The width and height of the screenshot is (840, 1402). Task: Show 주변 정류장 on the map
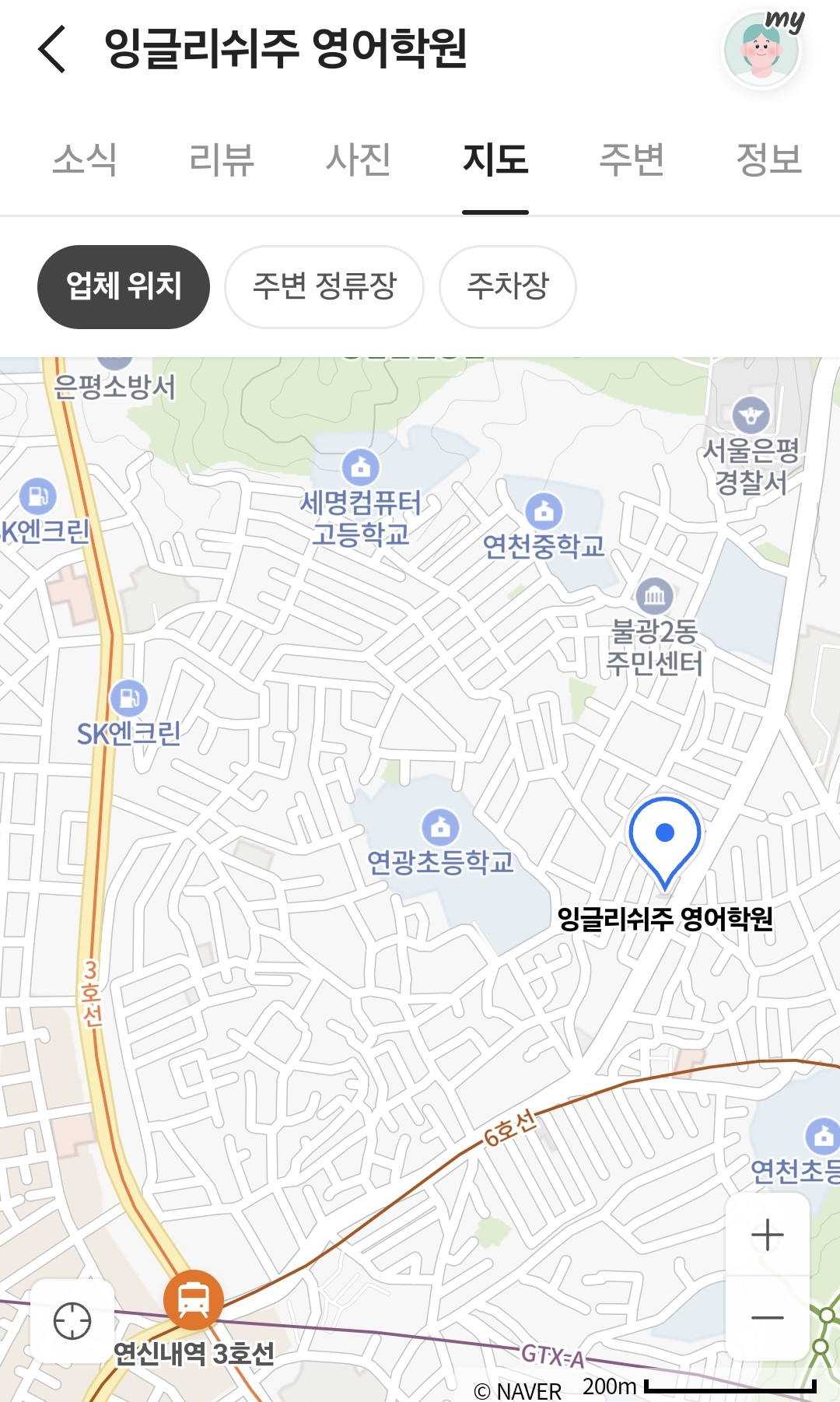(324, 286)
